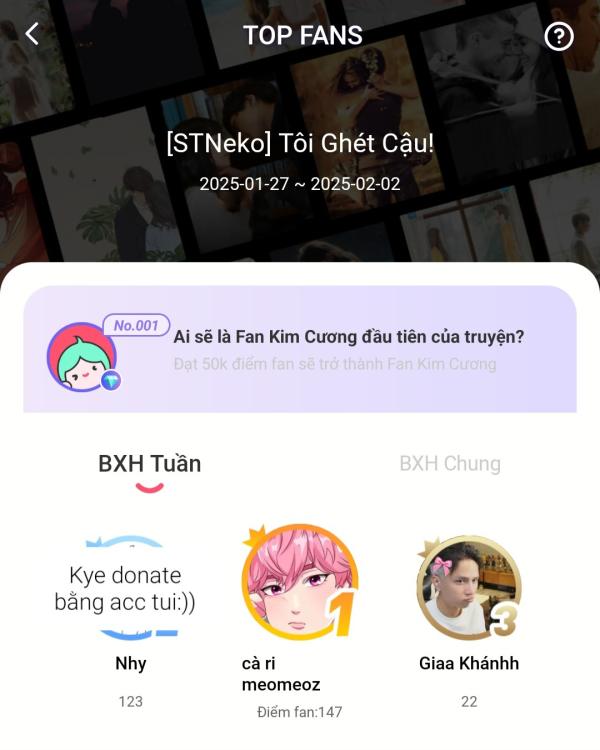Switch to the BXH Chung tab
The image size is (600, 750).
tap(449, 464)
